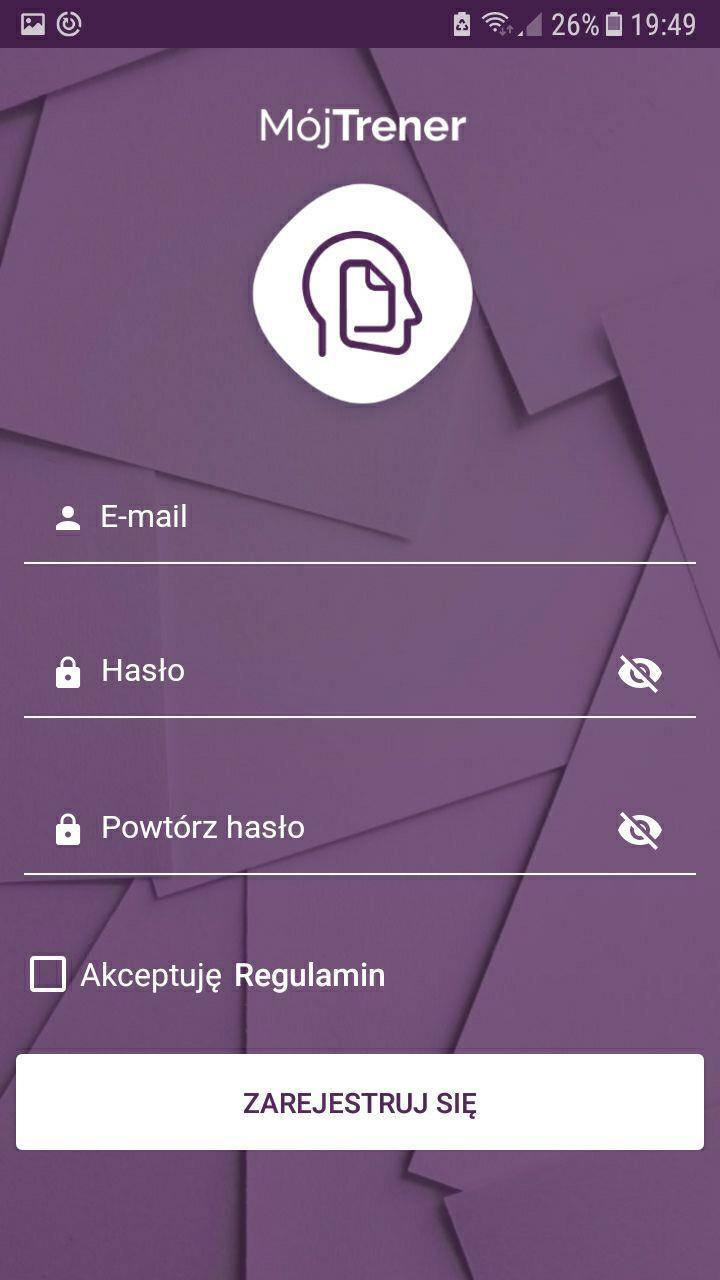Open the Regulamin terms link

pyautogui.click(x=309, y=976)
